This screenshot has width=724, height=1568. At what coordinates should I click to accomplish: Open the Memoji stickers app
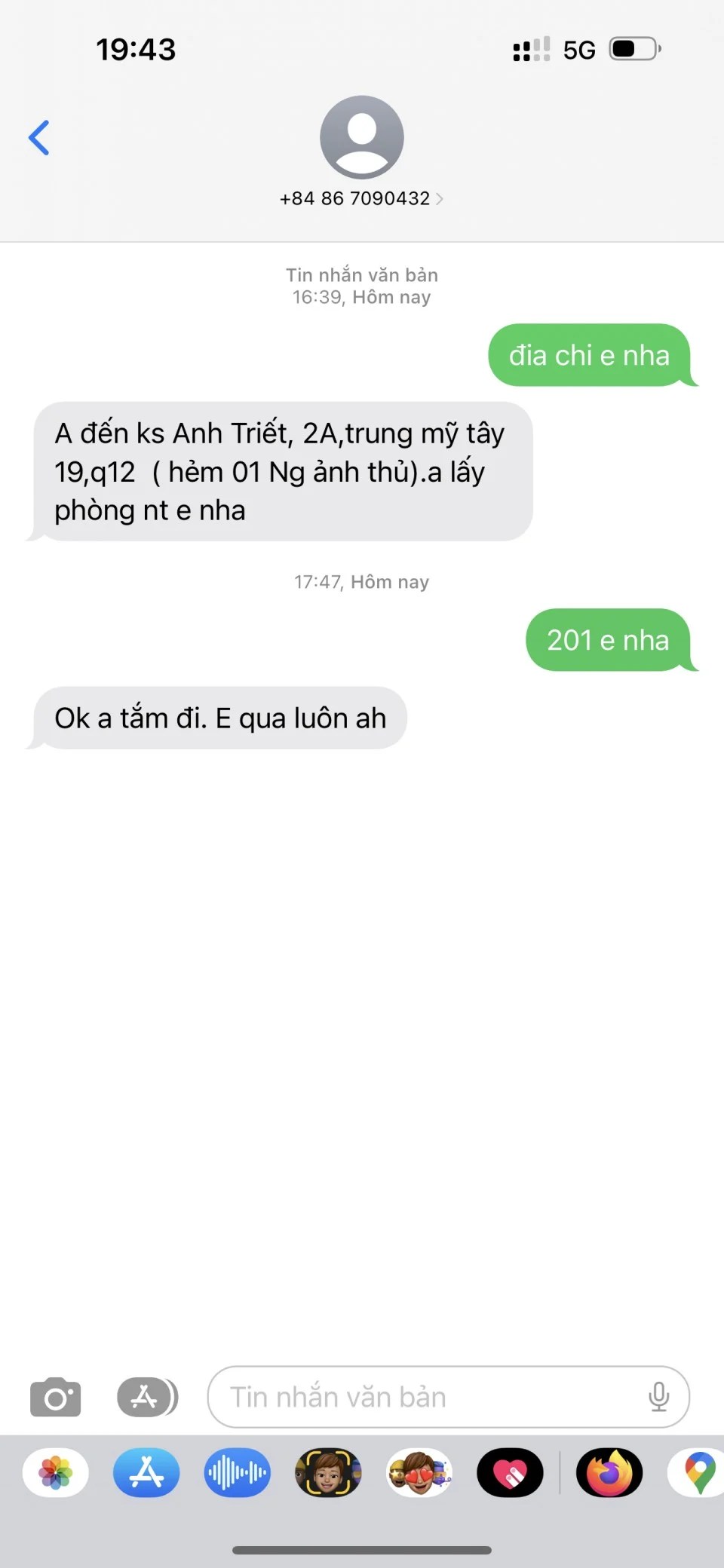coord(419,1472)
